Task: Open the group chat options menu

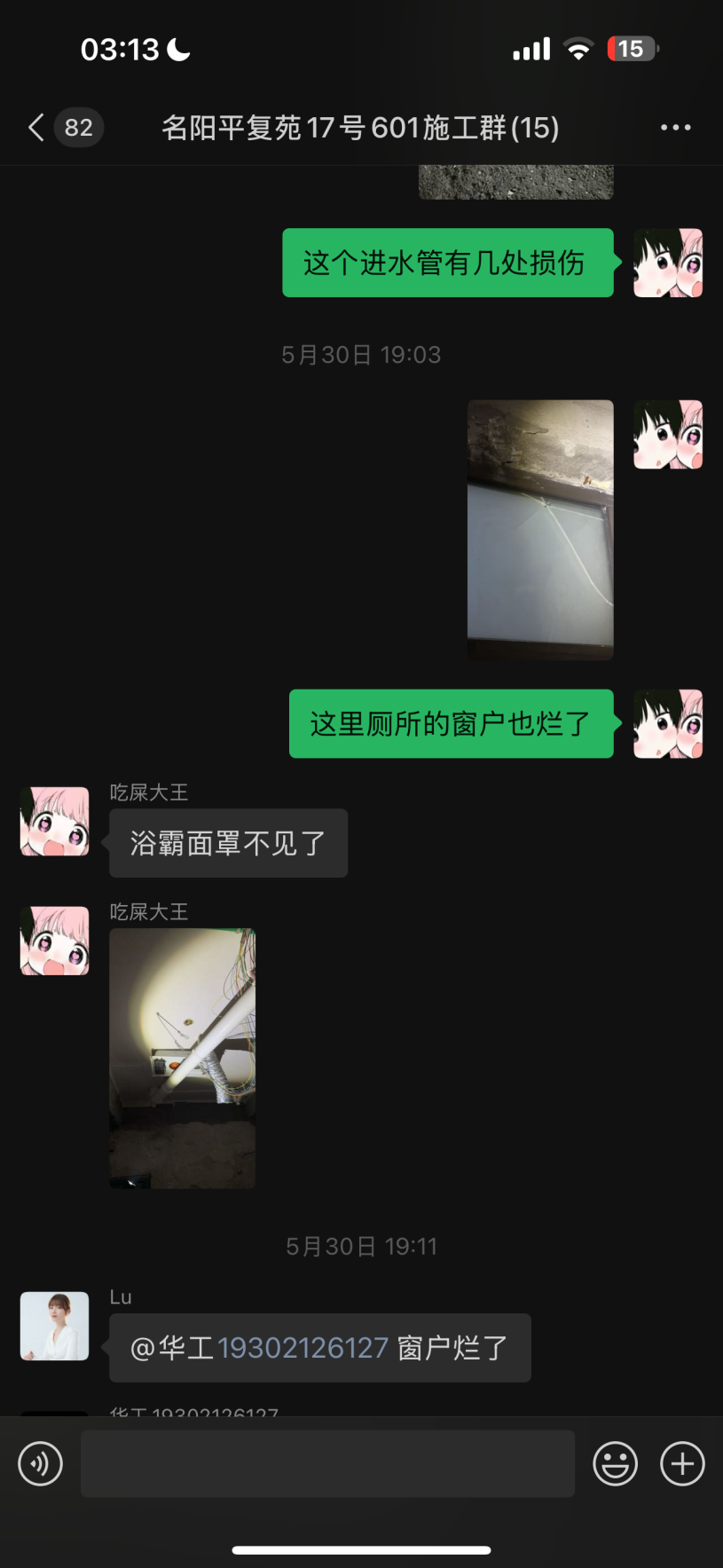Action: pos(675,128)
